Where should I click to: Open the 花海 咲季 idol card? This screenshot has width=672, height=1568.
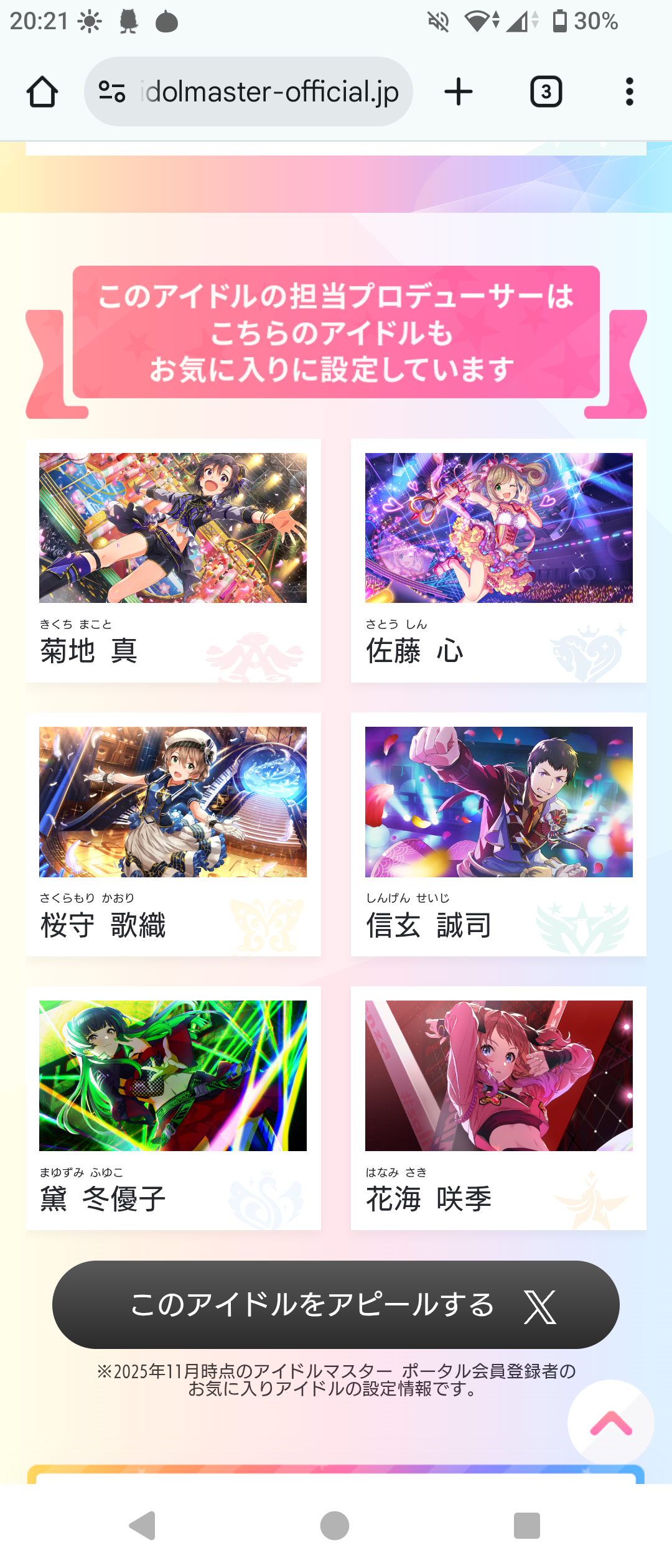498,1108
